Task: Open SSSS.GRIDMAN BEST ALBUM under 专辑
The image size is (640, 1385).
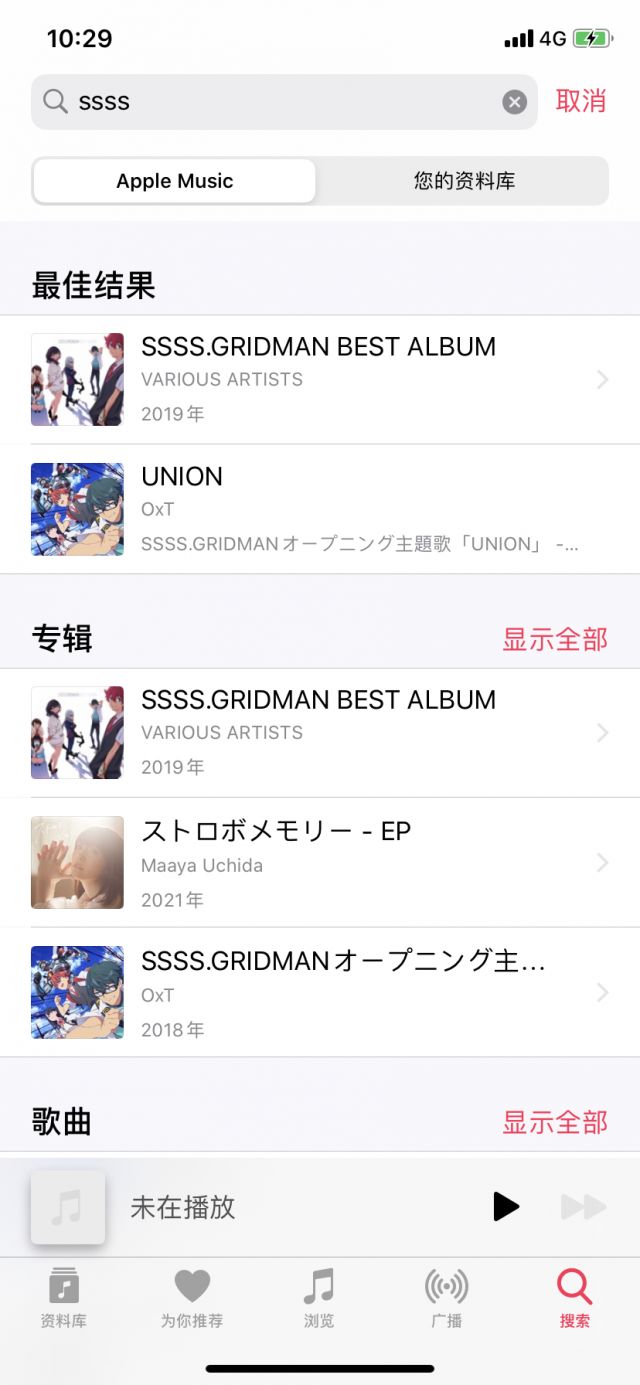Action: coord(318,732)
